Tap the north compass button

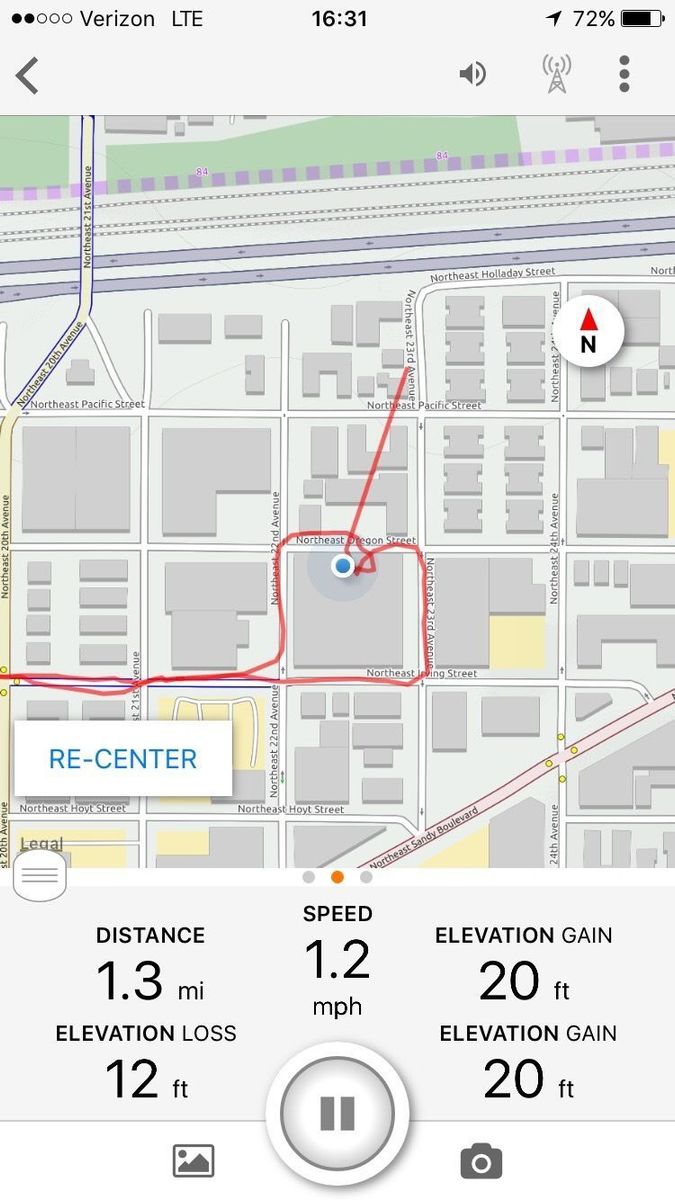(589, 331)
